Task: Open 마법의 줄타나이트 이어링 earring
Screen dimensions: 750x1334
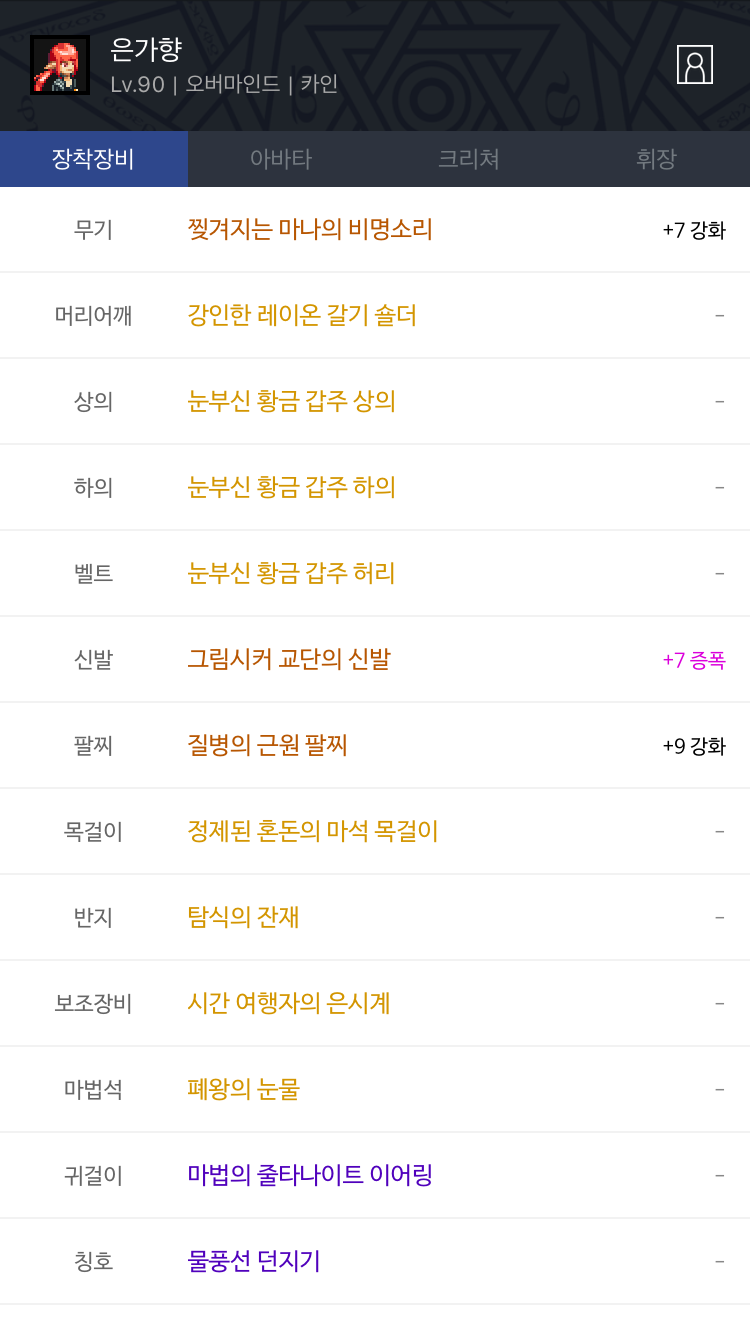Action: 375,1176
